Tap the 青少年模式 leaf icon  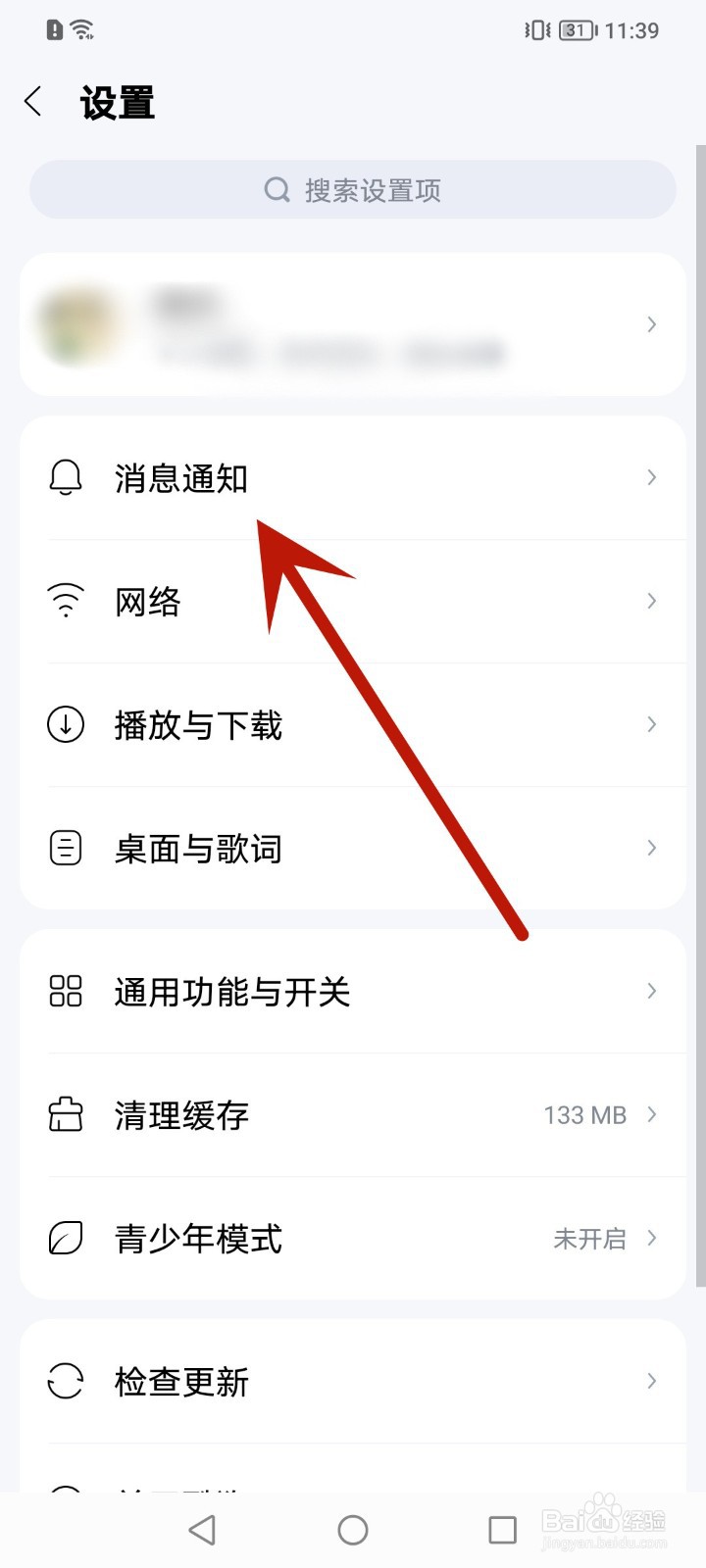65,1239
